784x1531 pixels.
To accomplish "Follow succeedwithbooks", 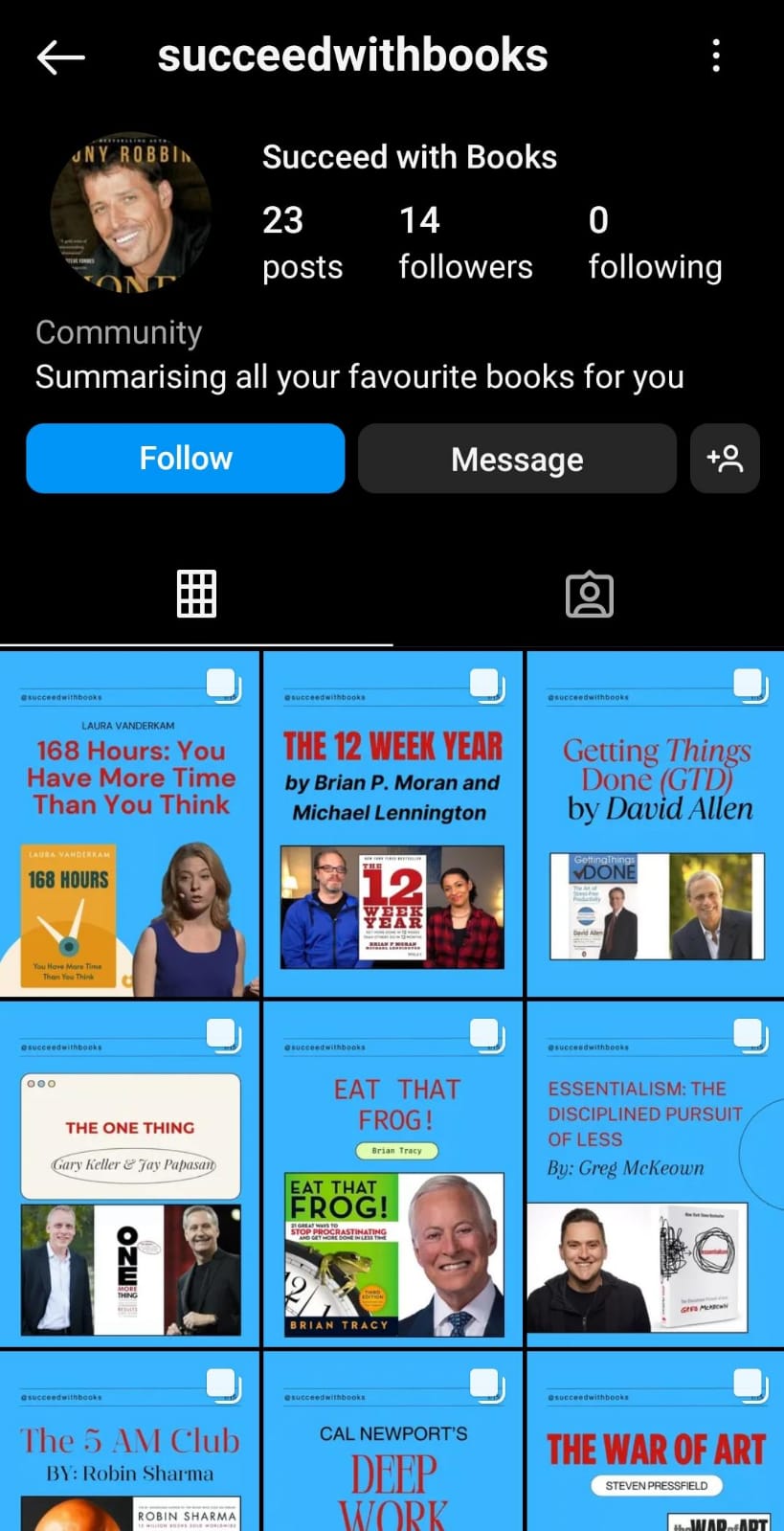I will click(186, 459).
